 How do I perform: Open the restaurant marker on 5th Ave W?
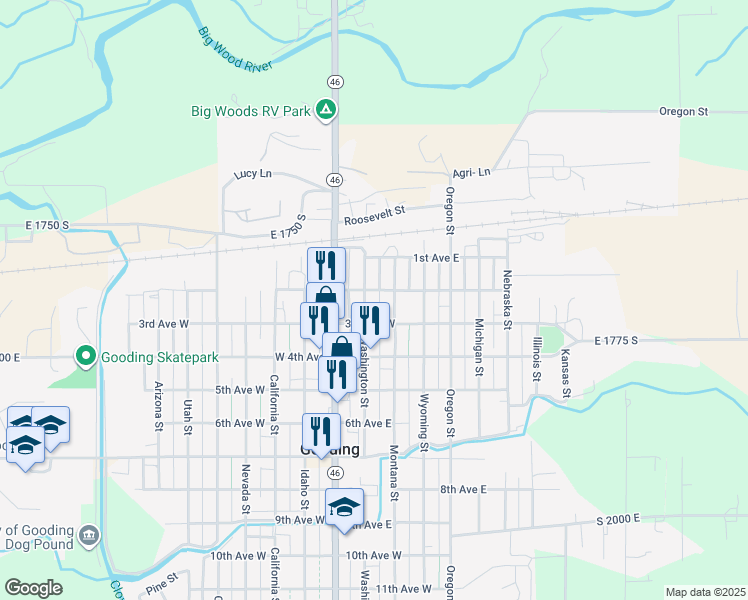click(337, 375)
